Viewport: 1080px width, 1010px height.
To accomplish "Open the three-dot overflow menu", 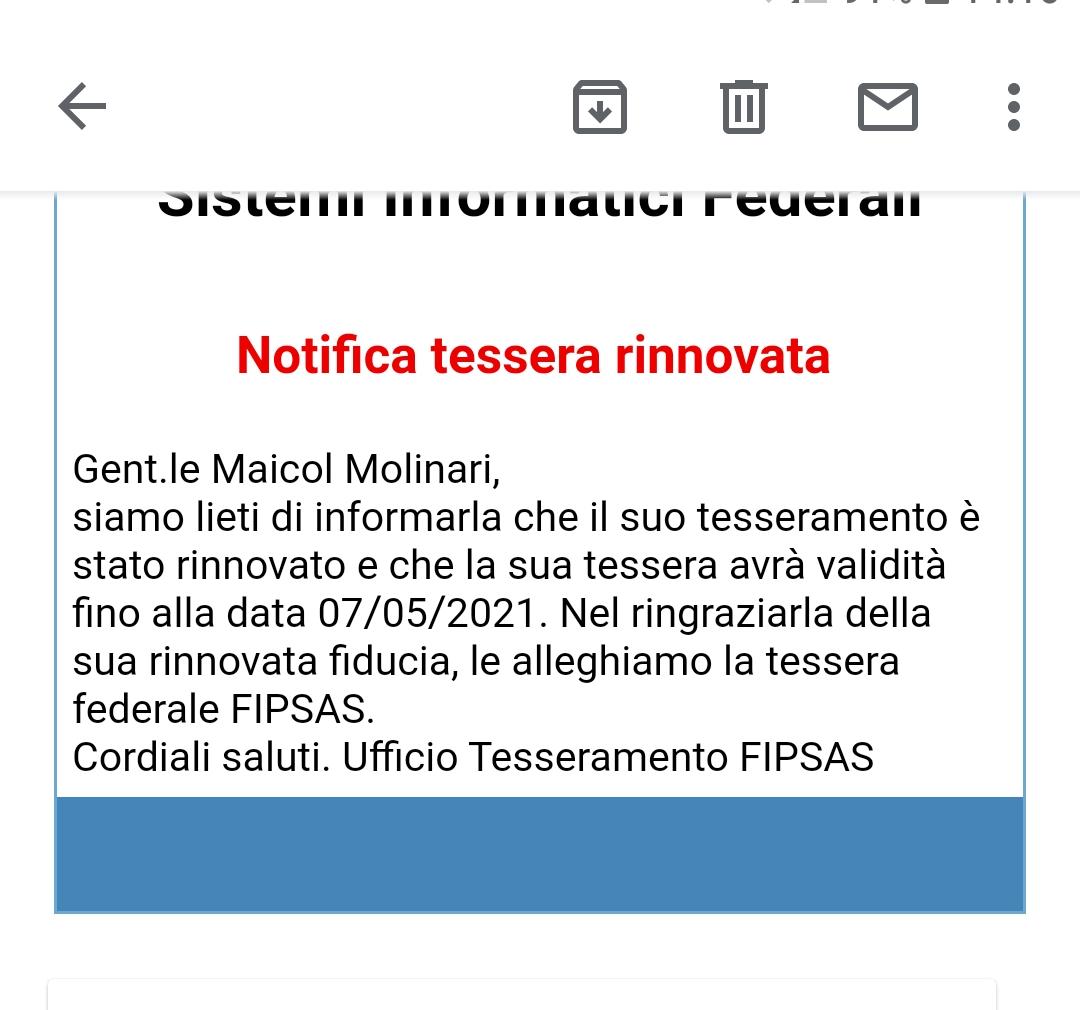I will pyautogui.click(x=1013, y=107).
